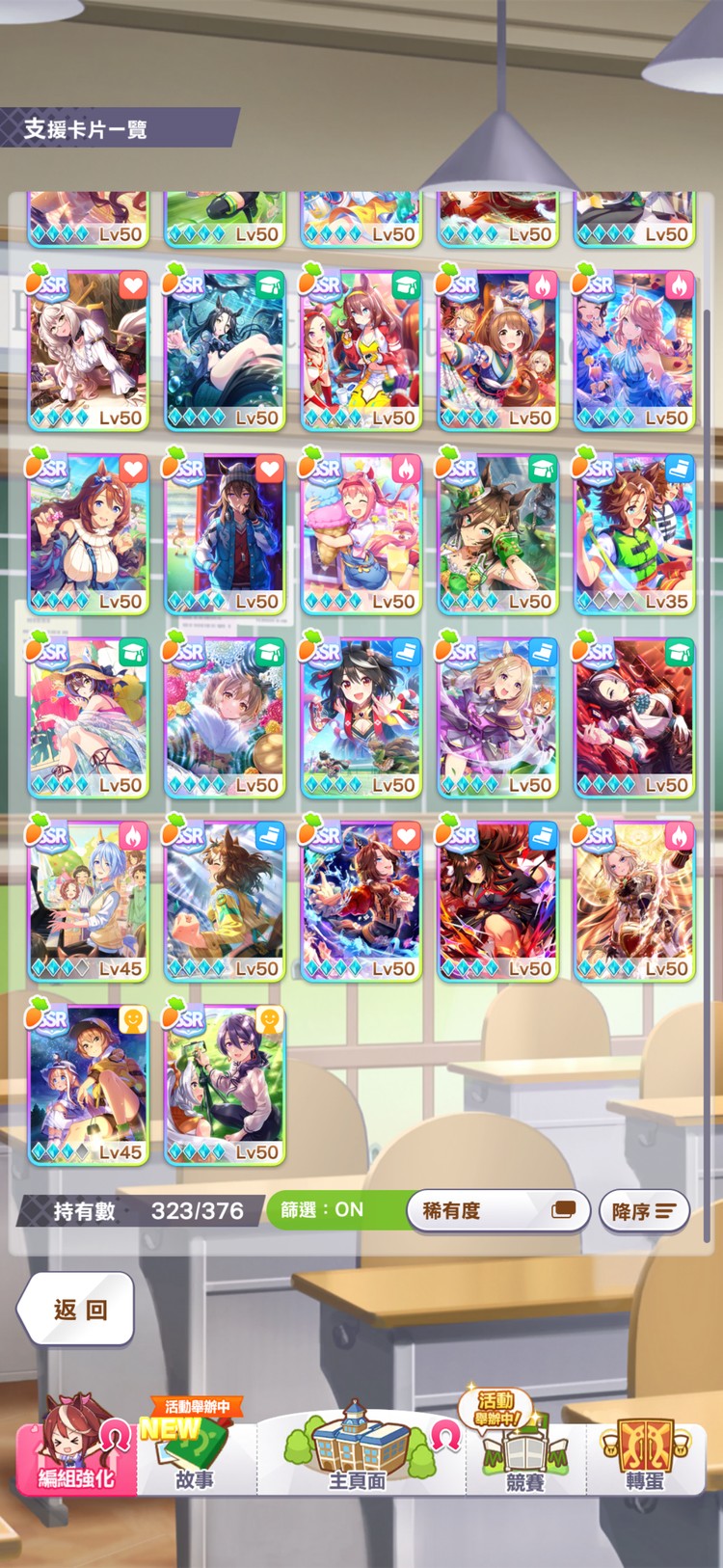Open the 稀有度 sort criteria dropdown
The height and width of the screenshot is (1568, 723).
click(x=497, y=1210)
